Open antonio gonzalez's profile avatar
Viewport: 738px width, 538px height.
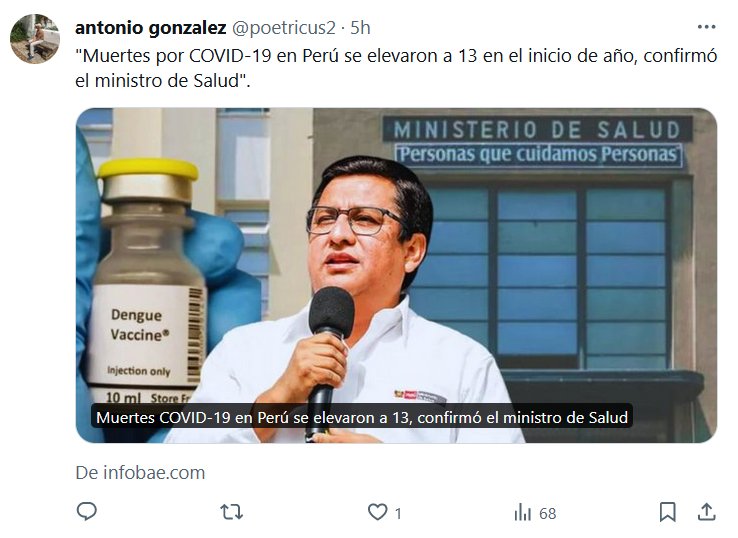click(x=35, y=40)
